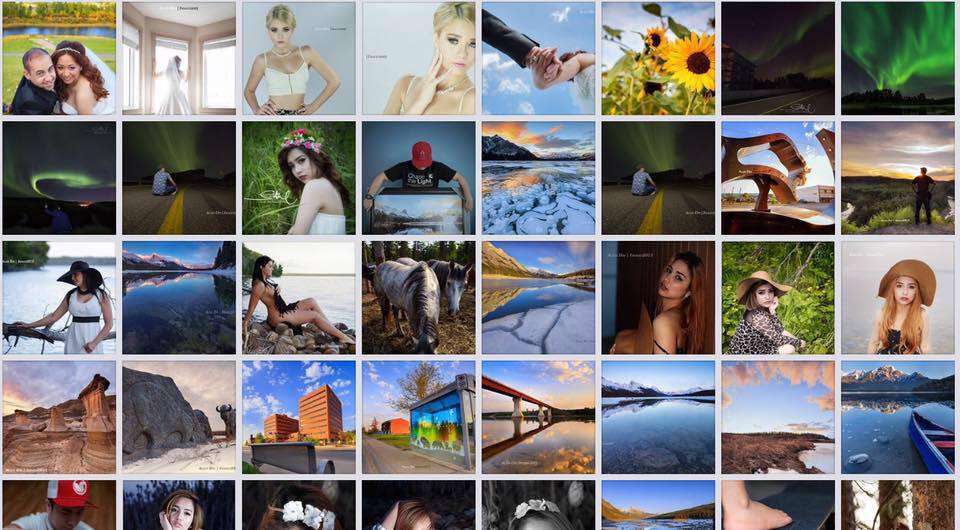This screenshot has width=960, height=530.
Task: Open the green aurora over treeline photo
Action: [898, 58]
